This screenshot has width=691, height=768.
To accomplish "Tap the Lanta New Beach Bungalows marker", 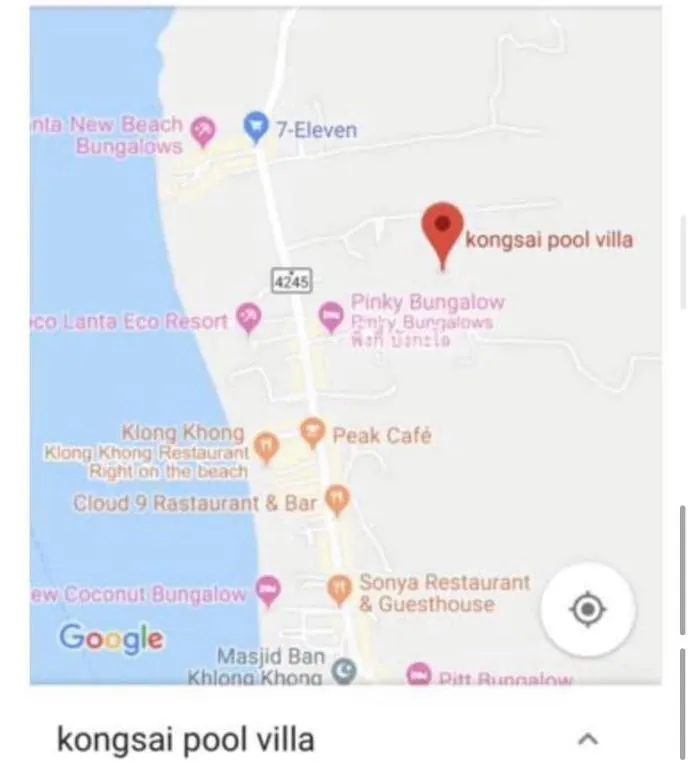I will [x=203, y=131].
